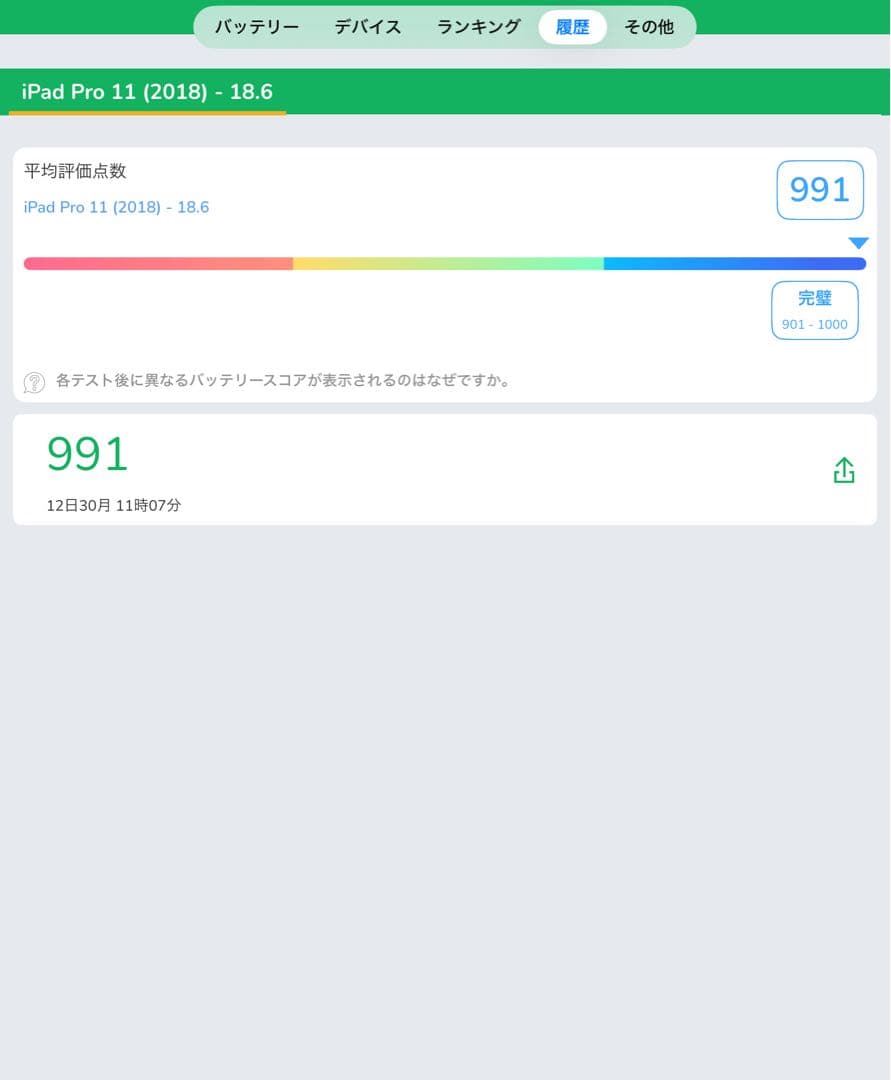Open the デバイス tab

pyautogui.click(x=367, y=27)
